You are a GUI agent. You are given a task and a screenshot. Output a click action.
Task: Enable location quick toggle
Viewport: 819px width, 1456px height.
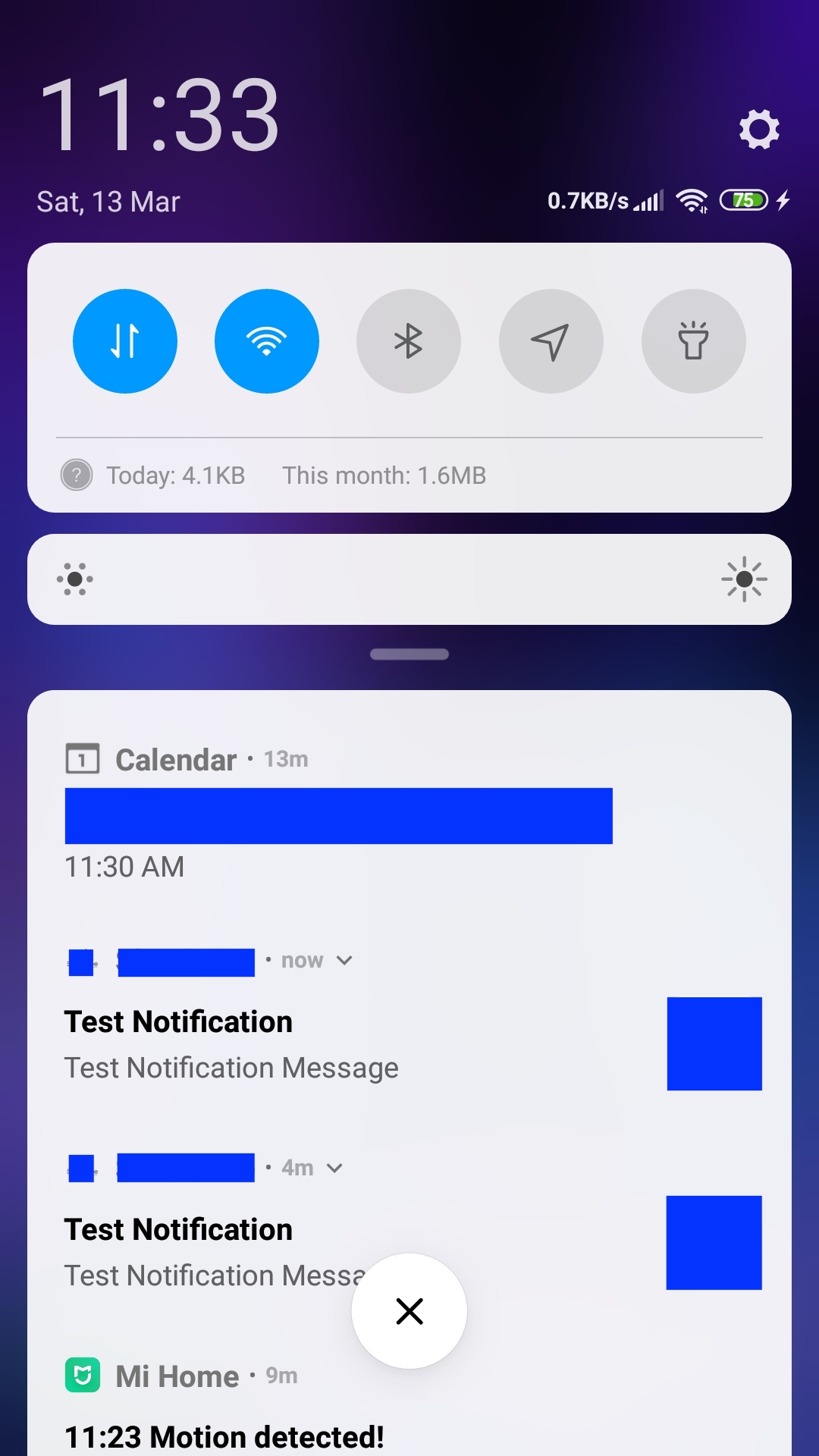click(551, 341)
